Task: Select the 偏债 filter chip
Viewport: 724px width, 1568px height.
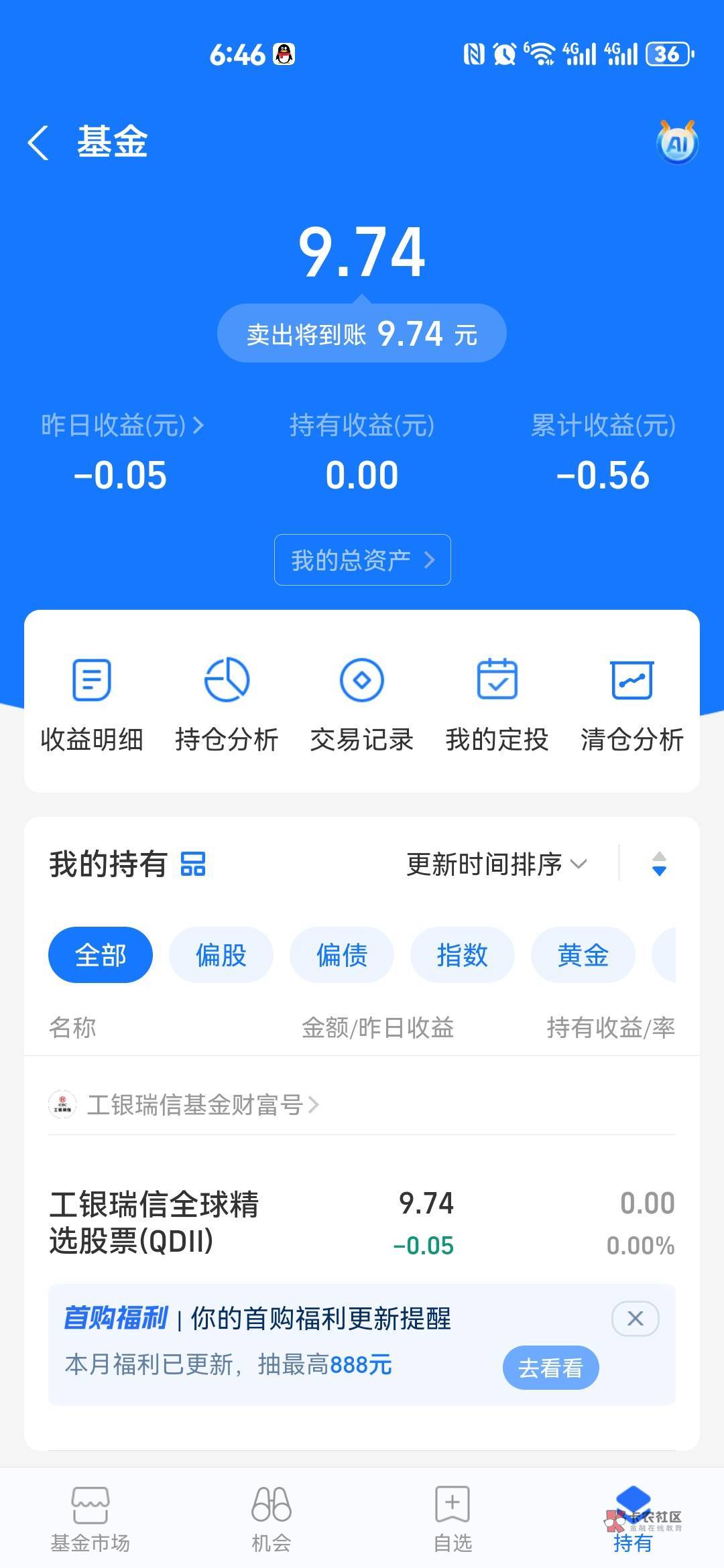Action: (x=341, y=955)
